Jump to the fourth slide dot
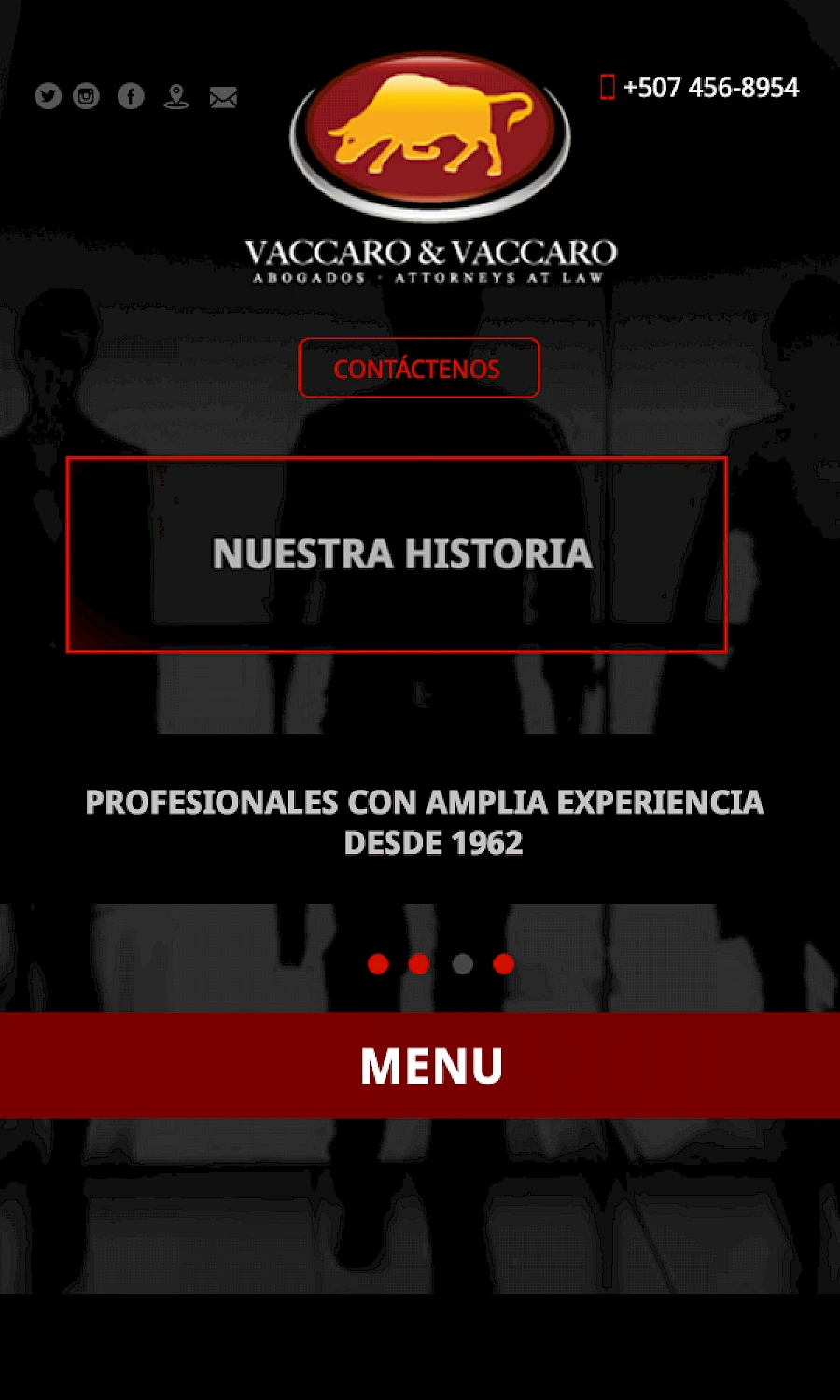Screen dimensions: 840x1400 (x=504, y=964)
